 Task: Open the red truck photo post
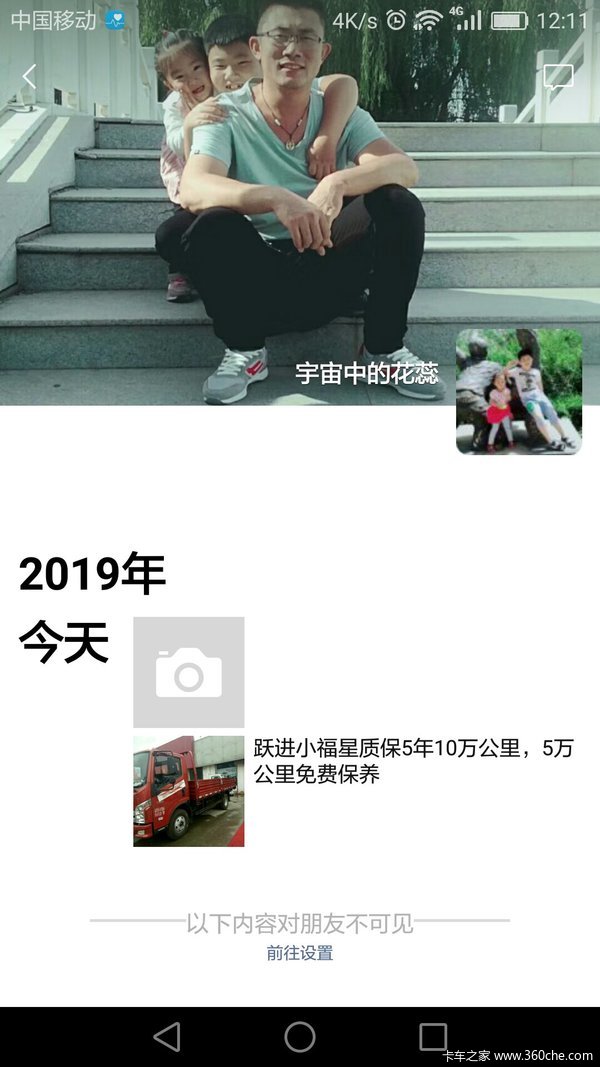pyautogui.click(x=188, y=791)
